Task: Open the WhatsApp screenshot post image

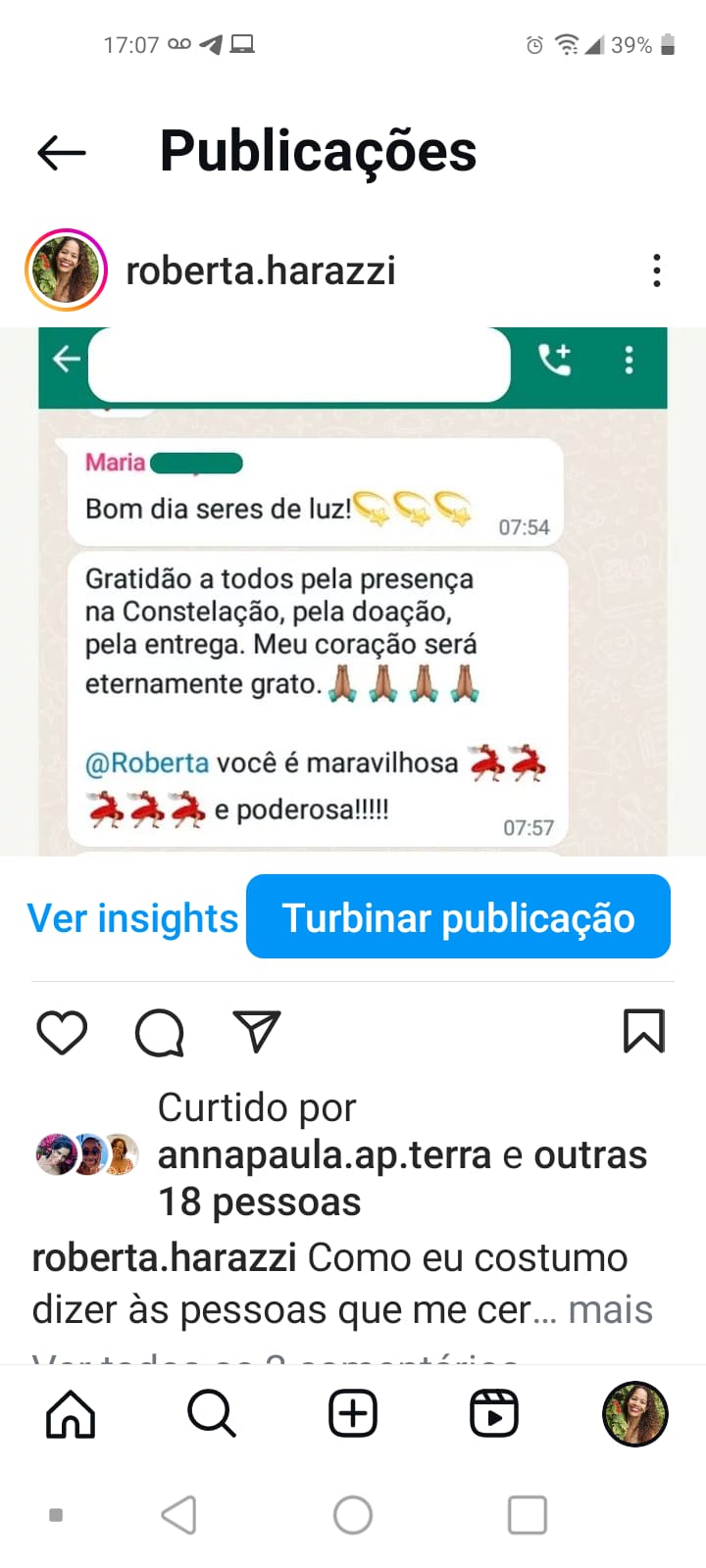Action: pyautogui.click(x=353, y=592)
